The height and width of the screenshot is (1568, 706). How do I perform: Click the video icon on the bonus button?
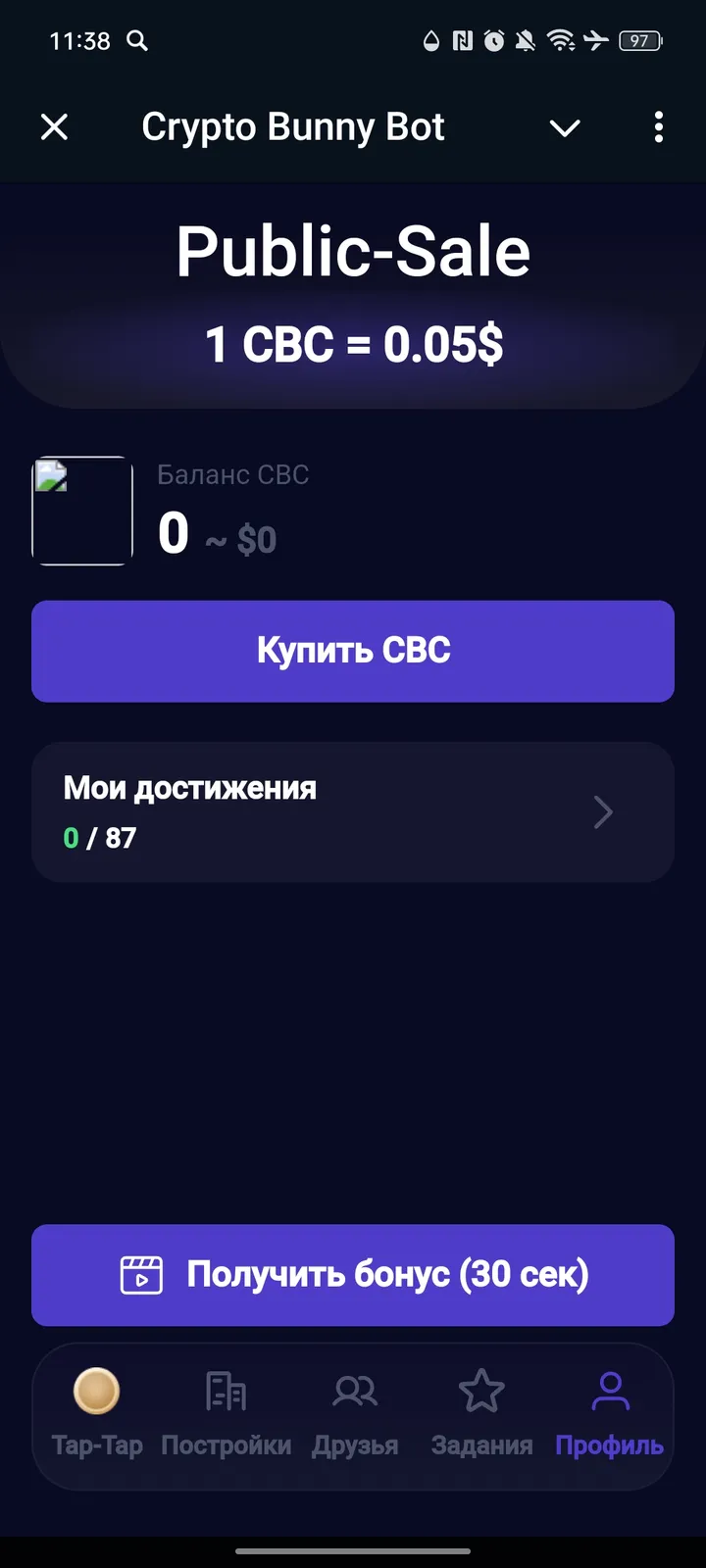pos(143,1275)
